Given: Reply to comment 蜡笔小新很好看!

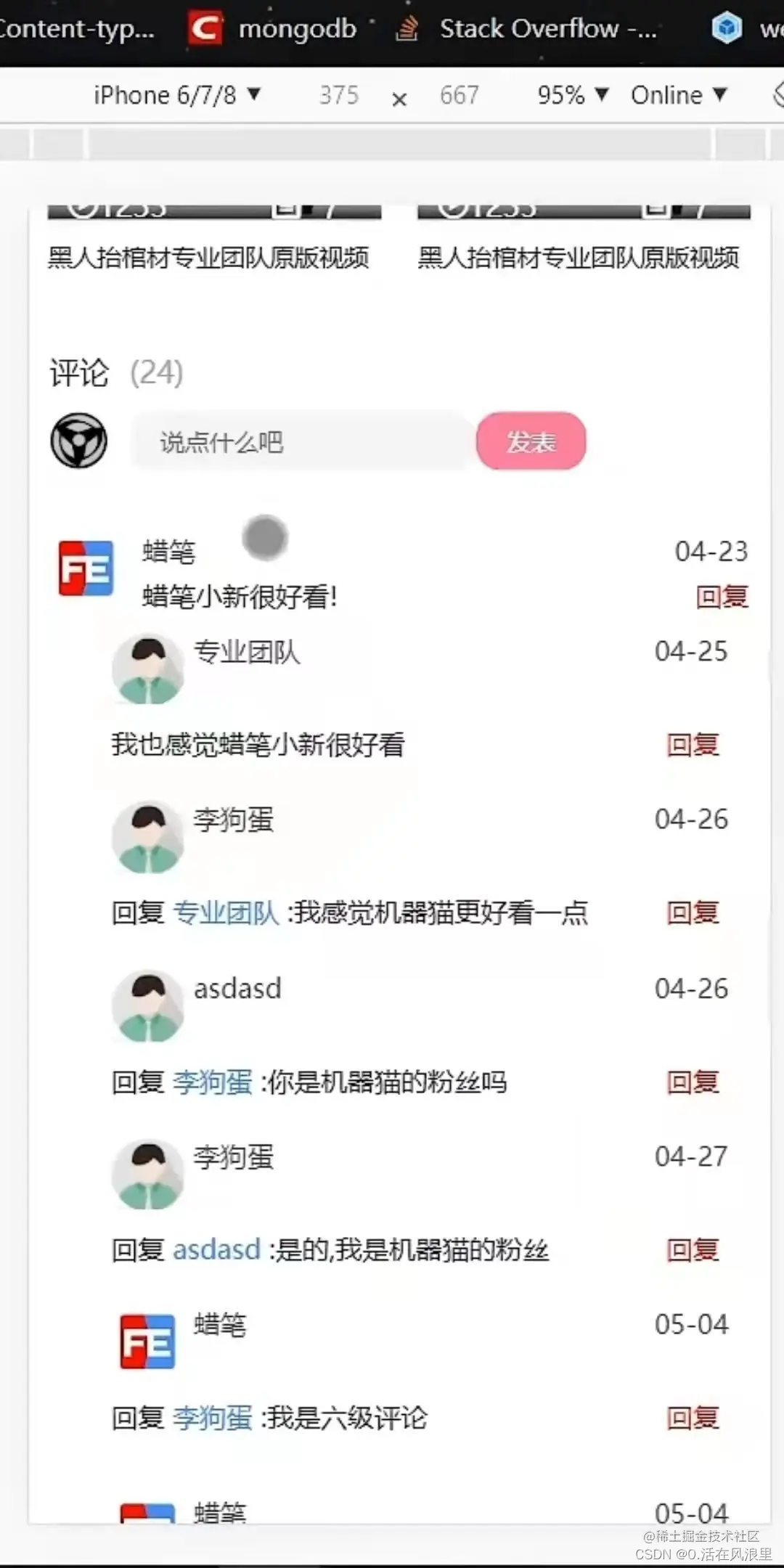Looking at the screenshot, I should click(722, 597).
